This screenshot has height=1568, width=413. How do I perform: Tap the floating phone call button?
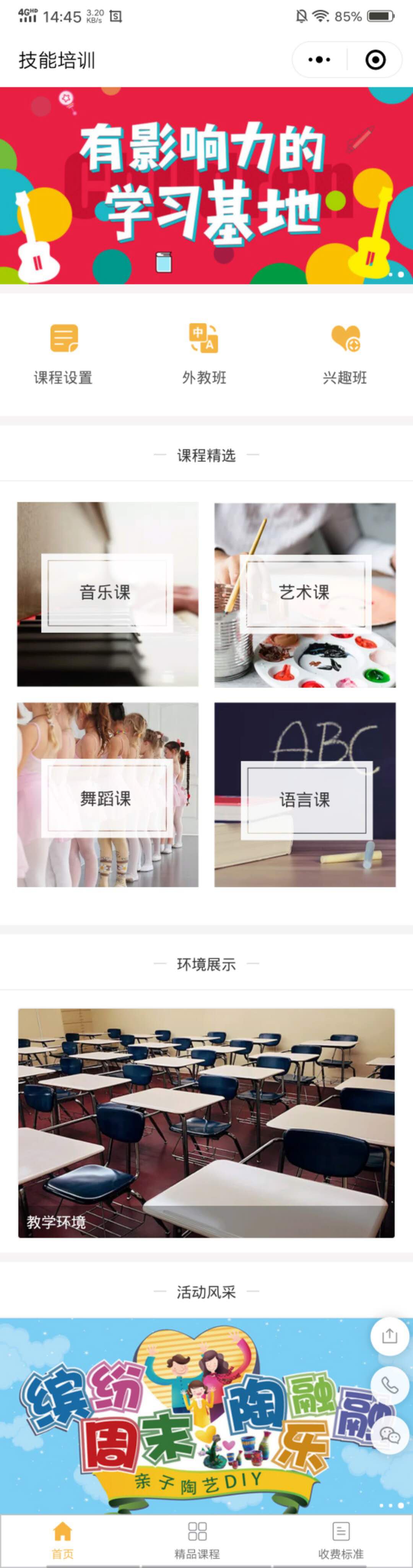pyautogui.click(x=389, y=1385)
